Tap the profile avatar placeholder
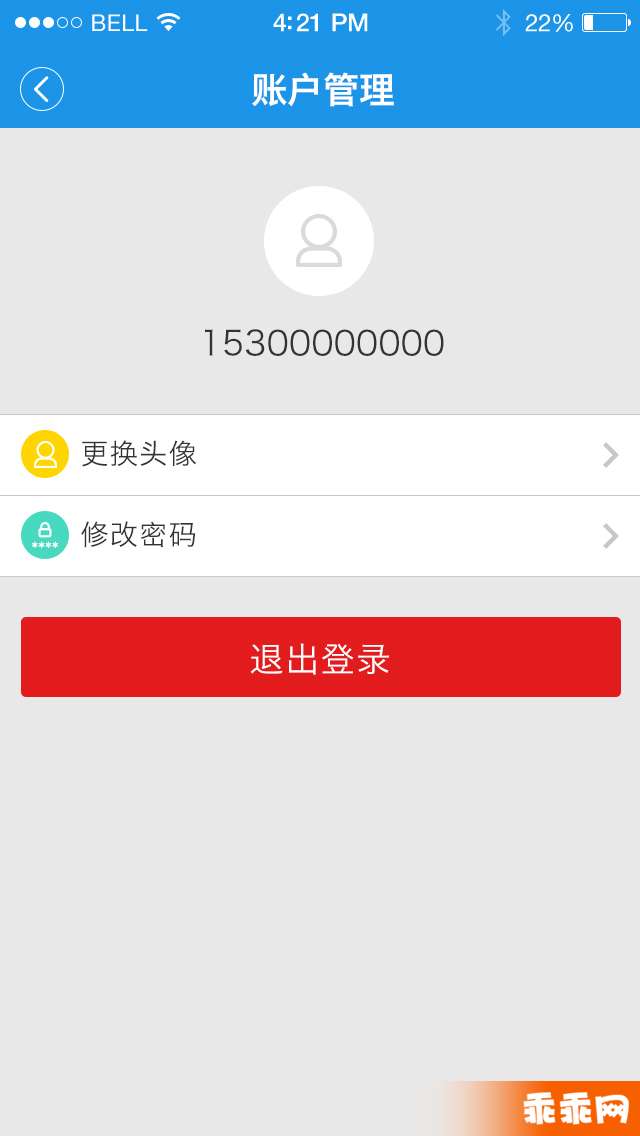This screenshot has width=640, height=1136. click(319, 241)
